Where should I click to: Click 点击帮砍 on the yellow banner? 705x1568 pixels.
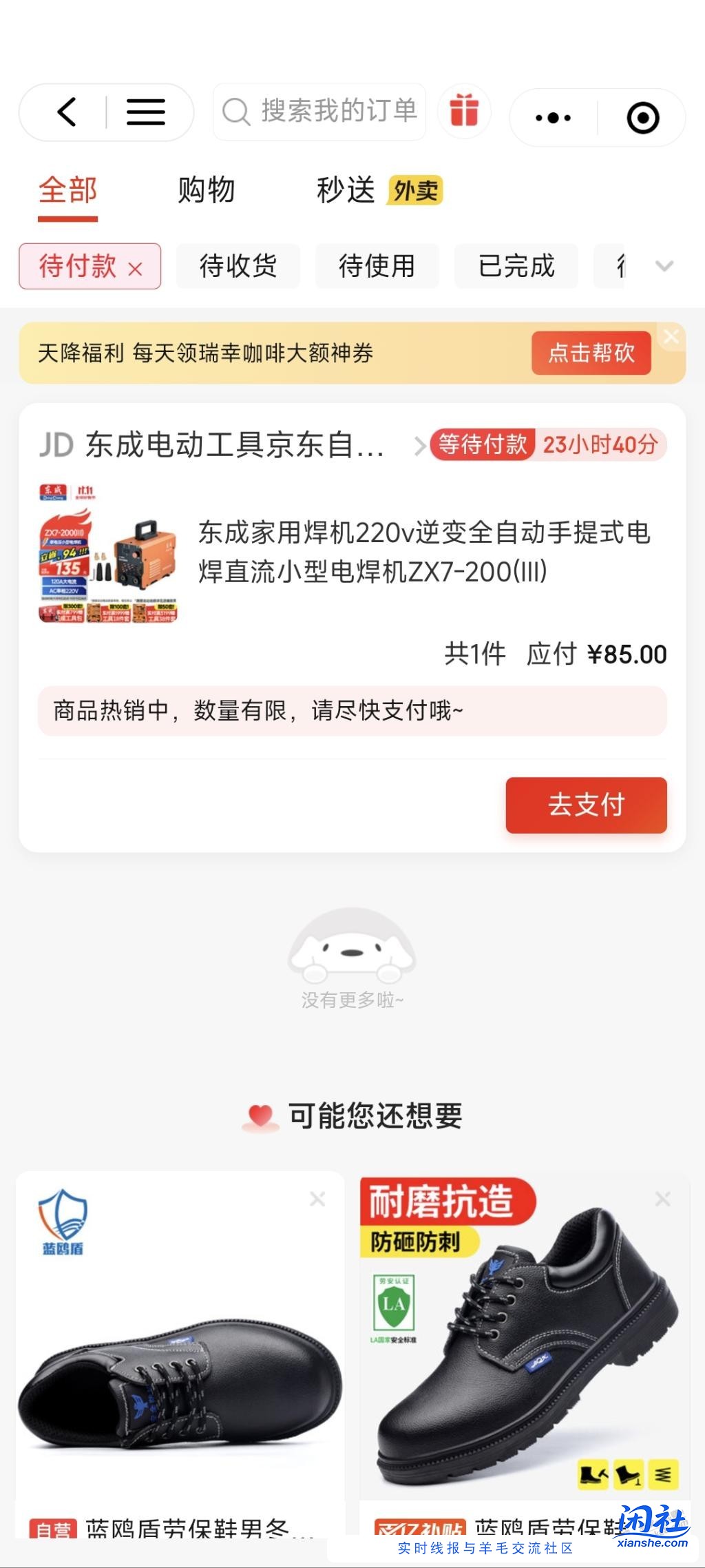(x=591, y=352)
